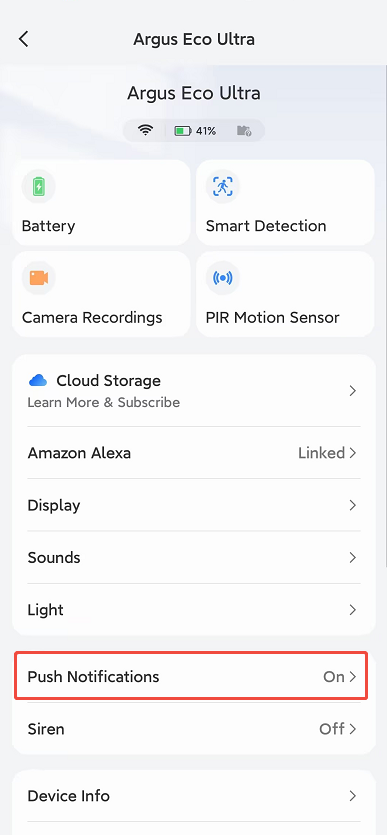This screenshot has width=387, height=835.
Task: Open the Battery card
Action: tap(101, 202)
